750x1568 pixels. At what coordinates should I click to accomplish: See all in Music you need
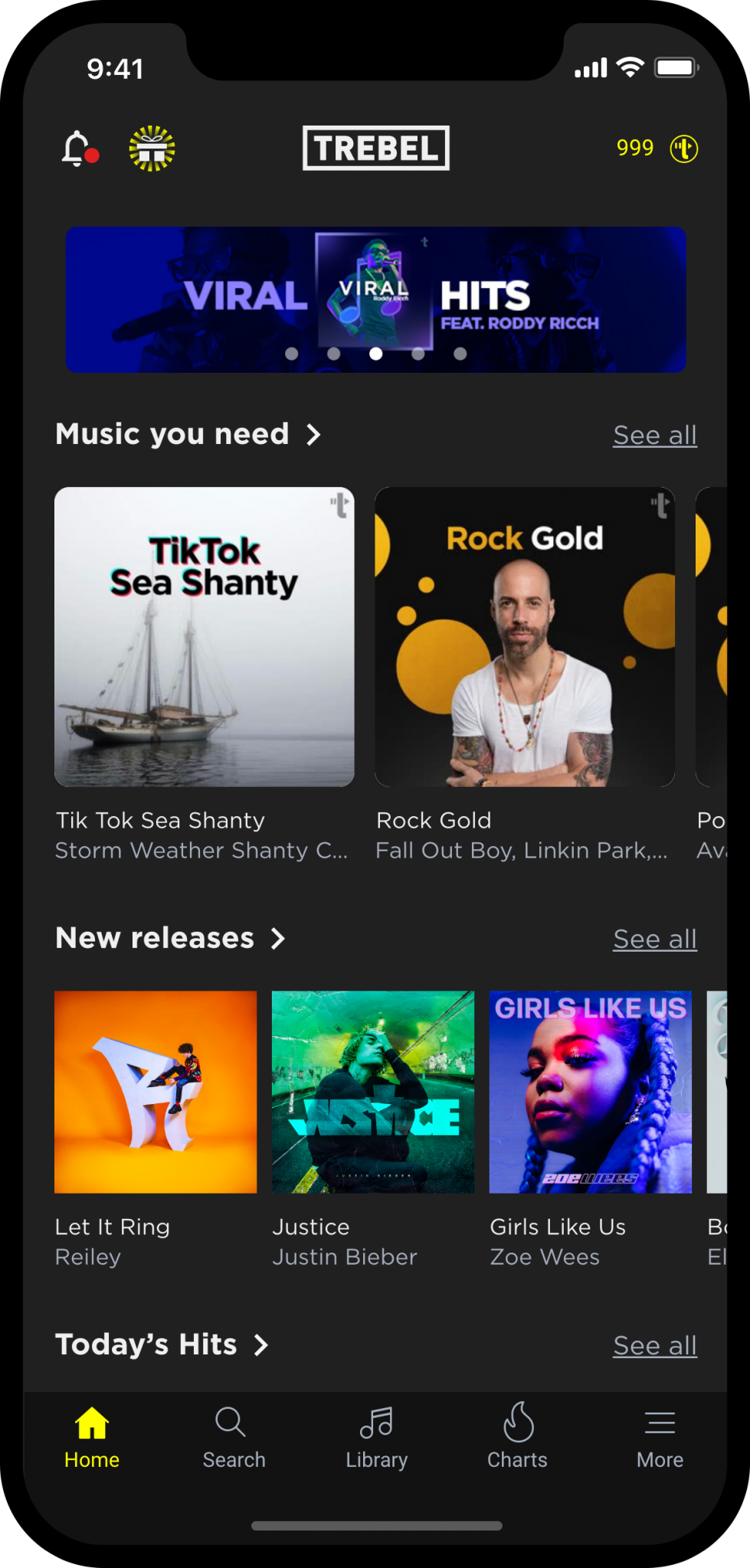(654, 435)
